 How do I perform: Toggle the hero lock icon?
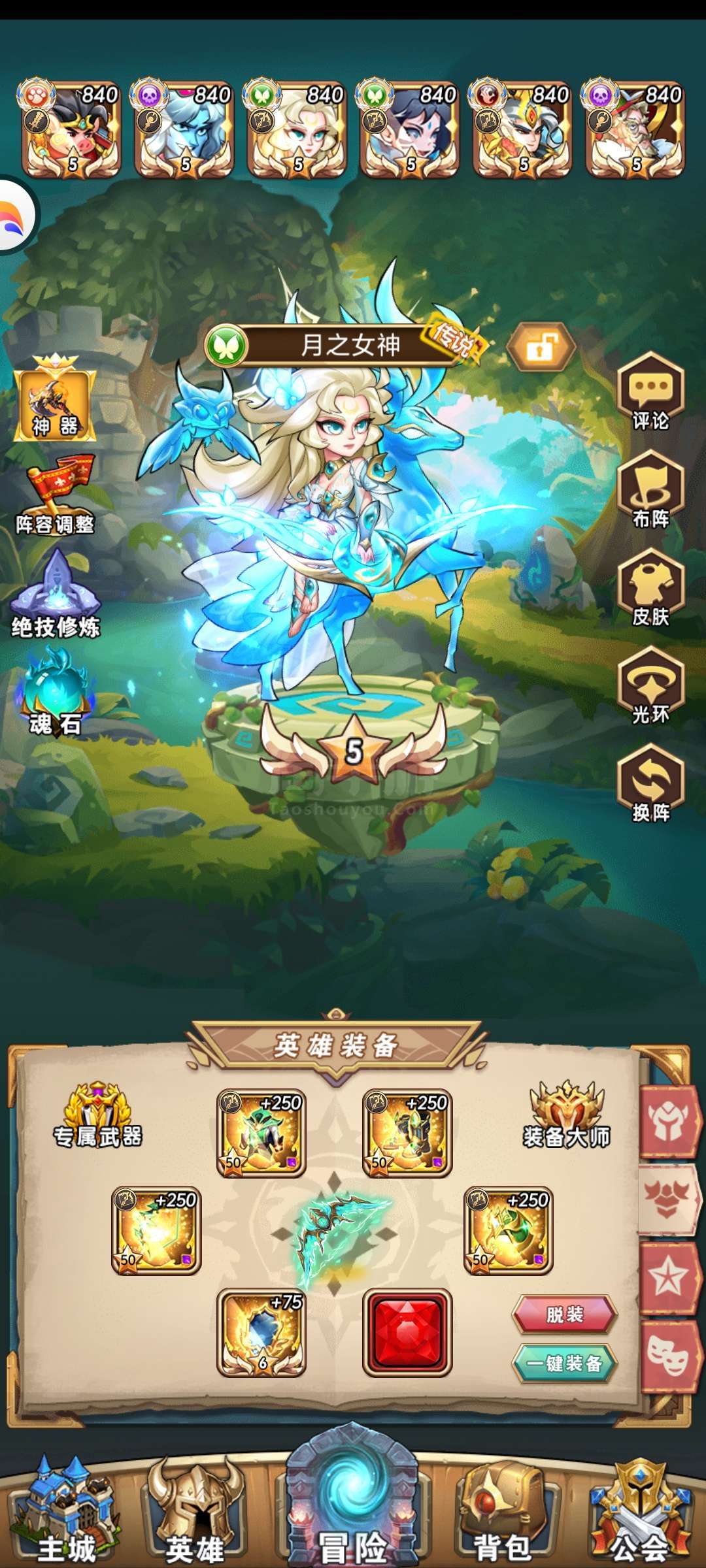[541, 347]
